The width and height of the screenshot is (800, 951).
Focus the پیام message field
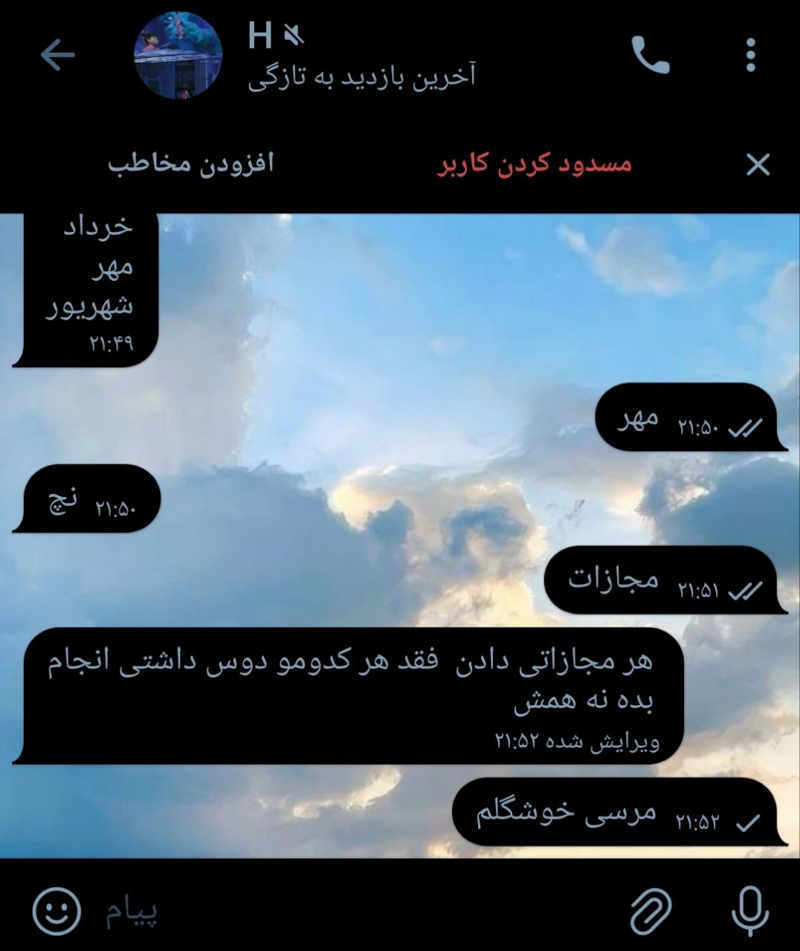(x=350, y=910)
